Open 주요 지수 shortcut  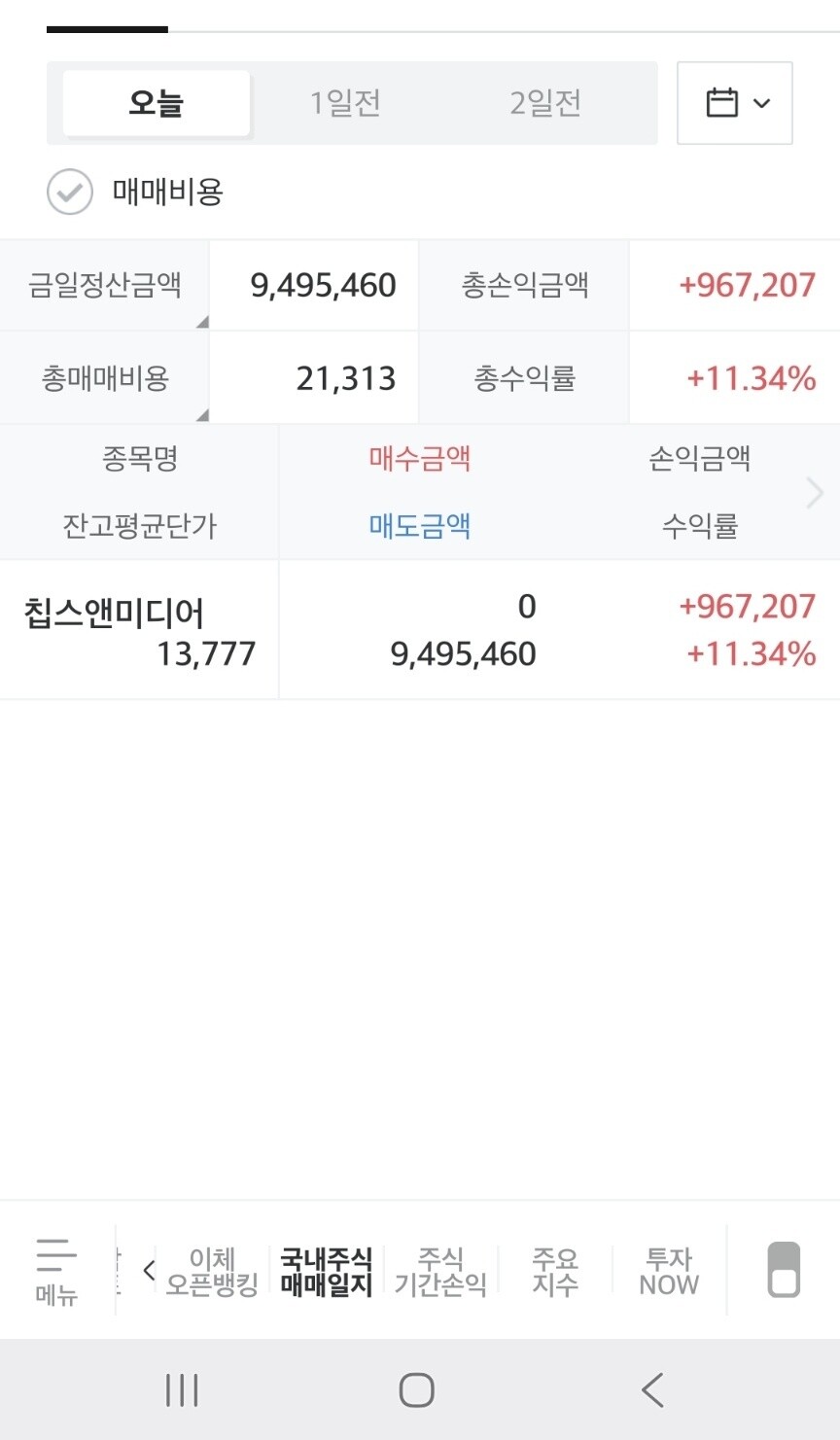tap(555, 1272)
